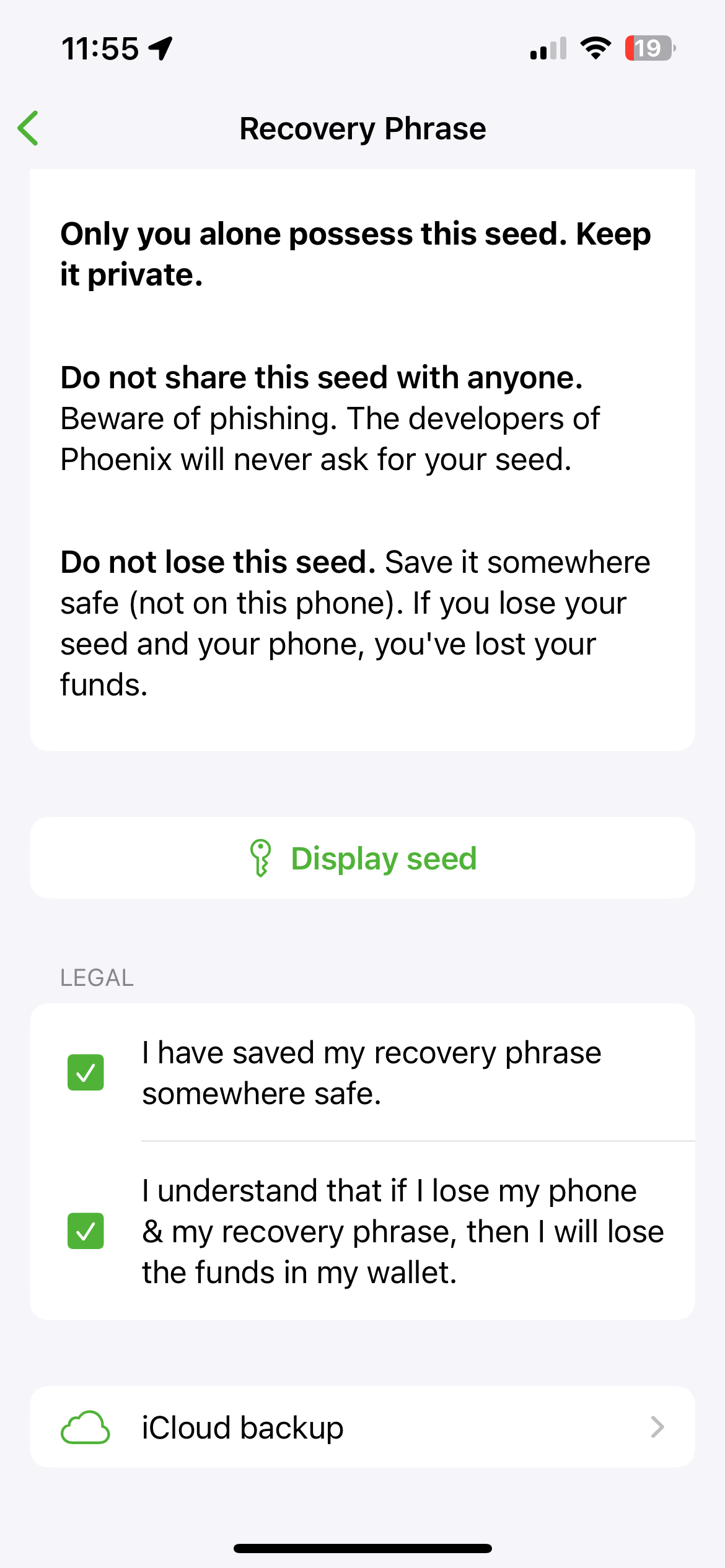
Task: Uncheck 'I have saved my recovery phrase' checkbox
Action: pyautogui.click(x=86, y=1073)
